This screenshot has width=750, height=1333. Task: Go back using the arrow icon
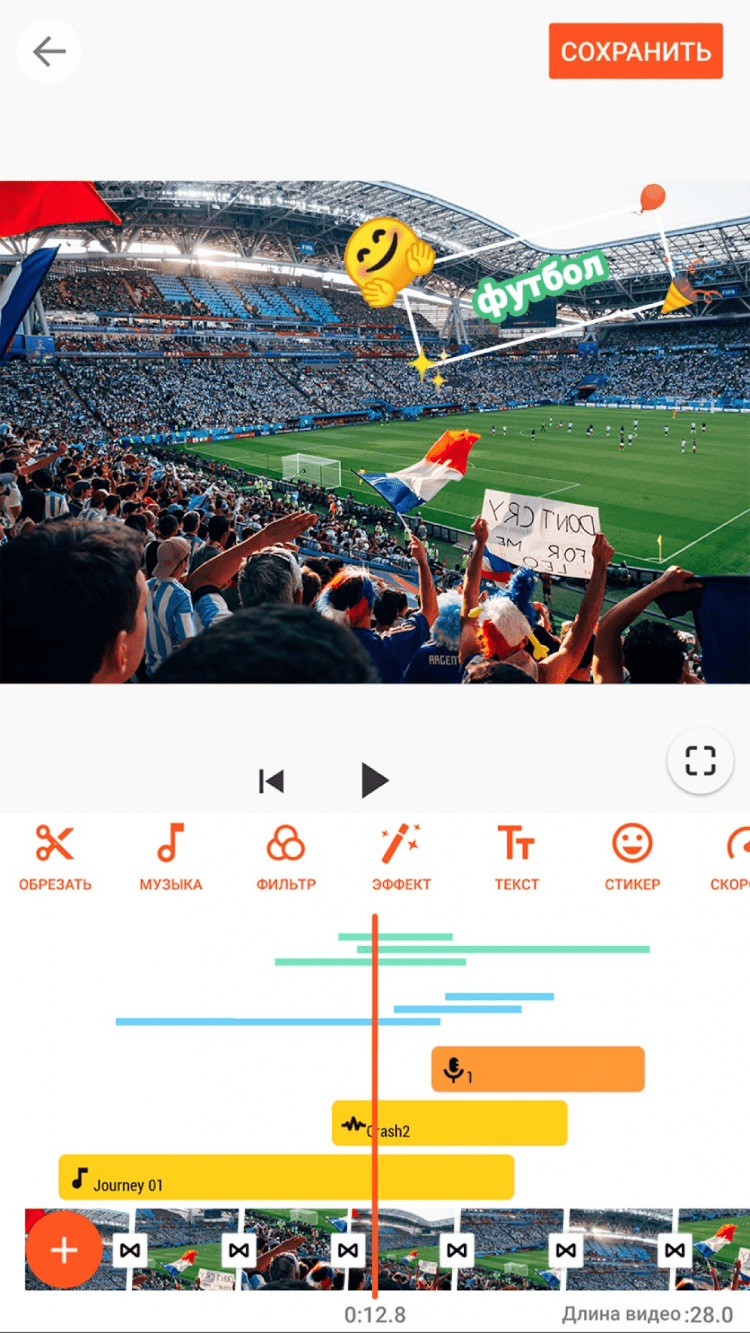point(49,52)
